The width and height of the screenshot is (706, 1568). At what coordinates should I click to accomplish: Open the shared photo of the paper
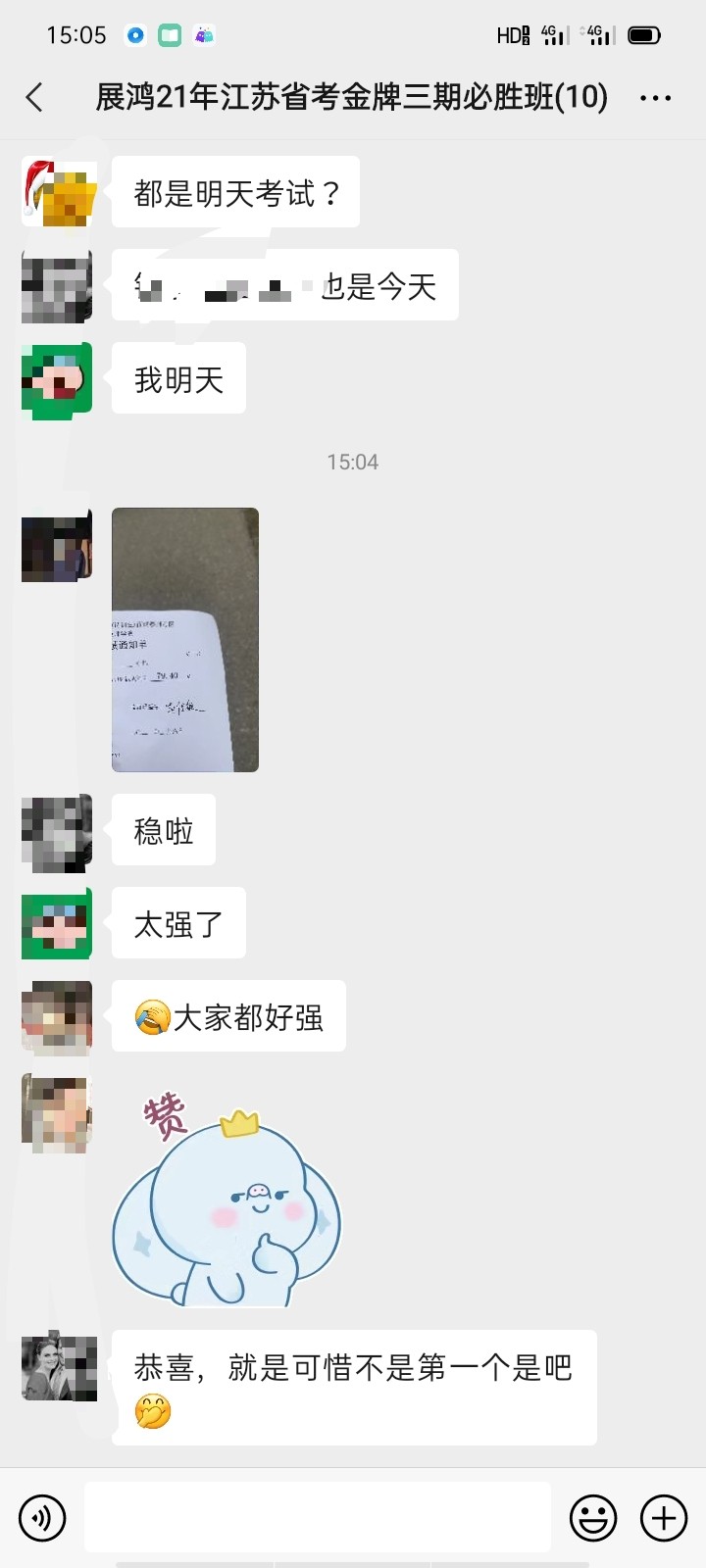pyautogui.click(x=185, y=640)
